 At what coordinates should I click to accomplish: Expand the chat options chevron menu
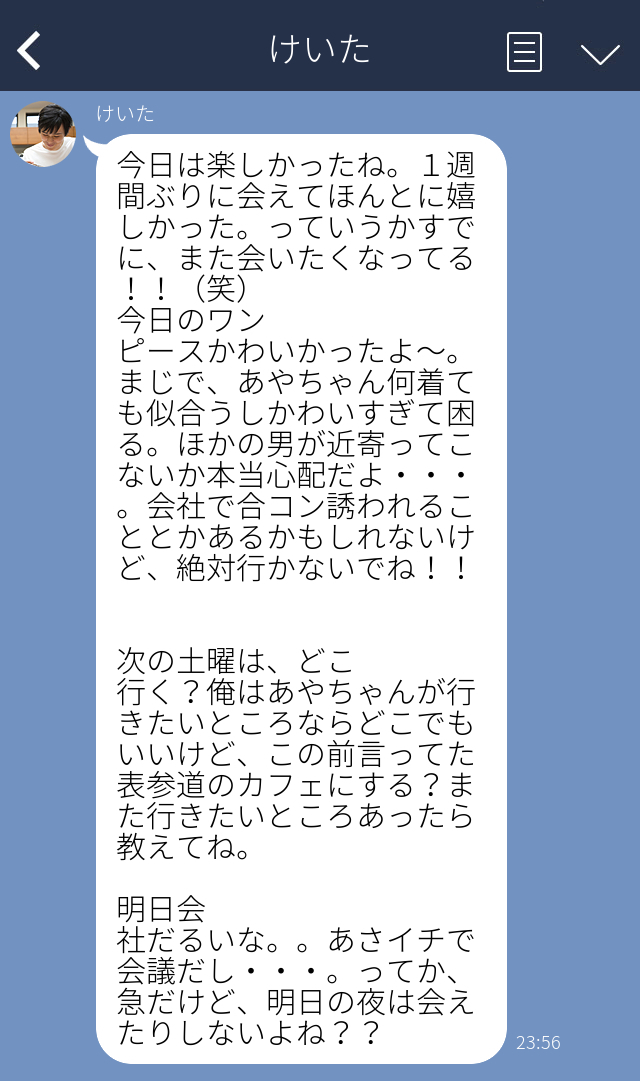600,54
